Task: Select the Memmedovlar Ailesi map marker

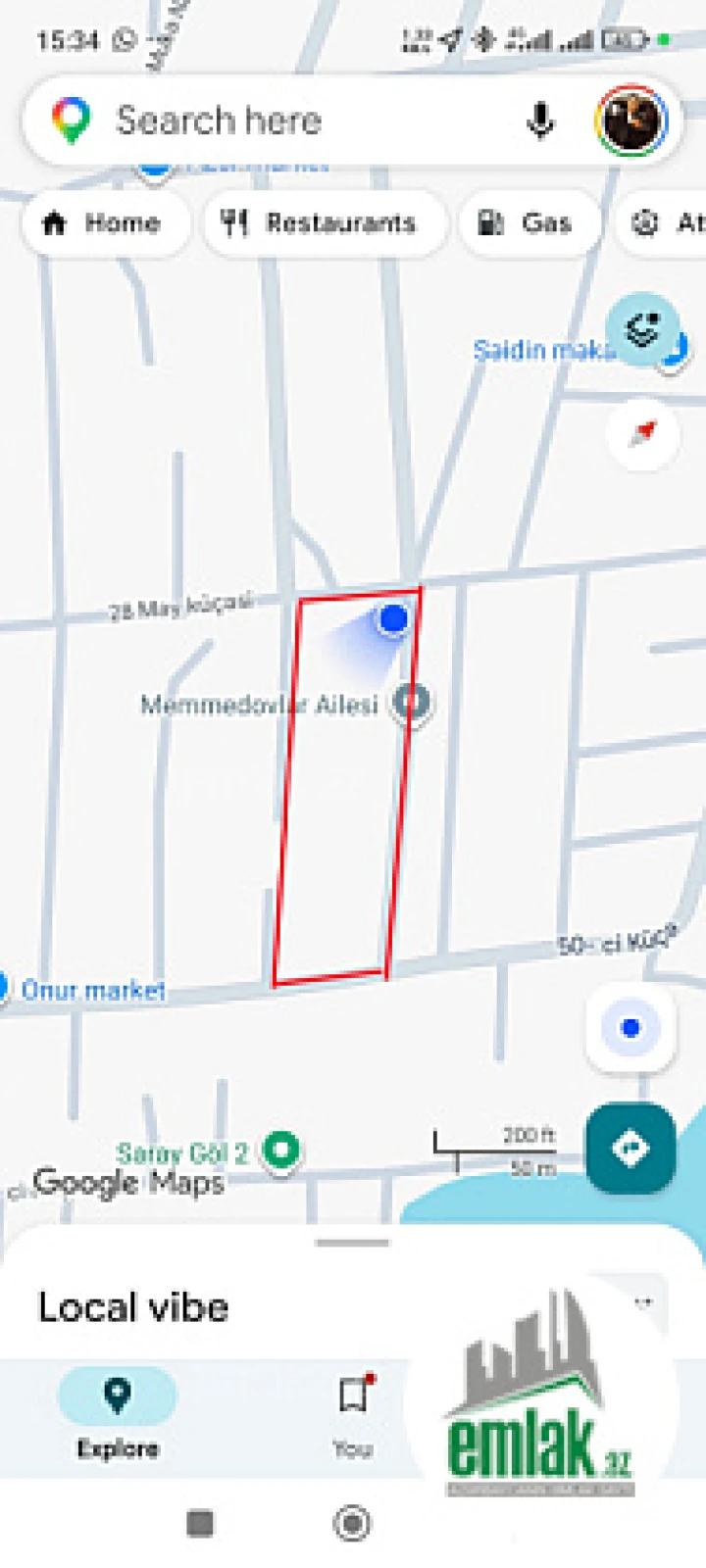Action: tap(411, 702)
